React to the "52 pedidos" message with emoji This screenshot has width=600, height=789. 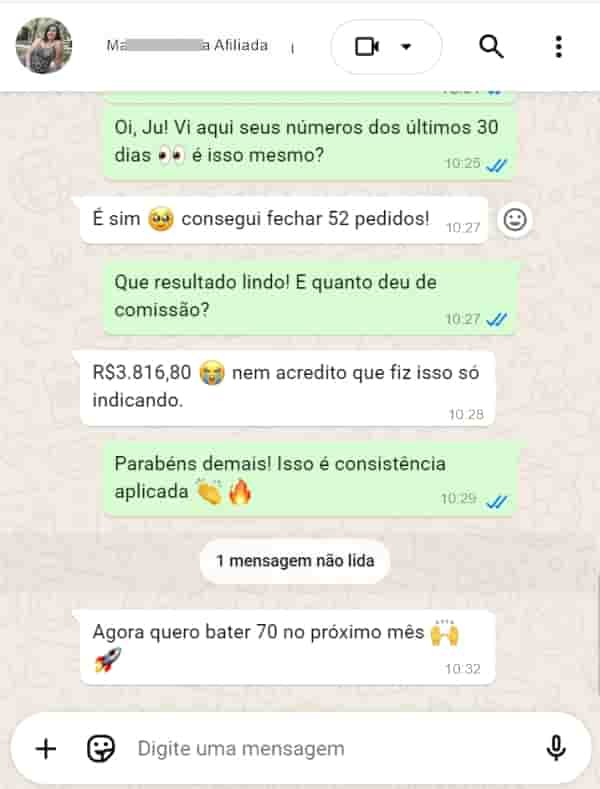coord(515,220)
